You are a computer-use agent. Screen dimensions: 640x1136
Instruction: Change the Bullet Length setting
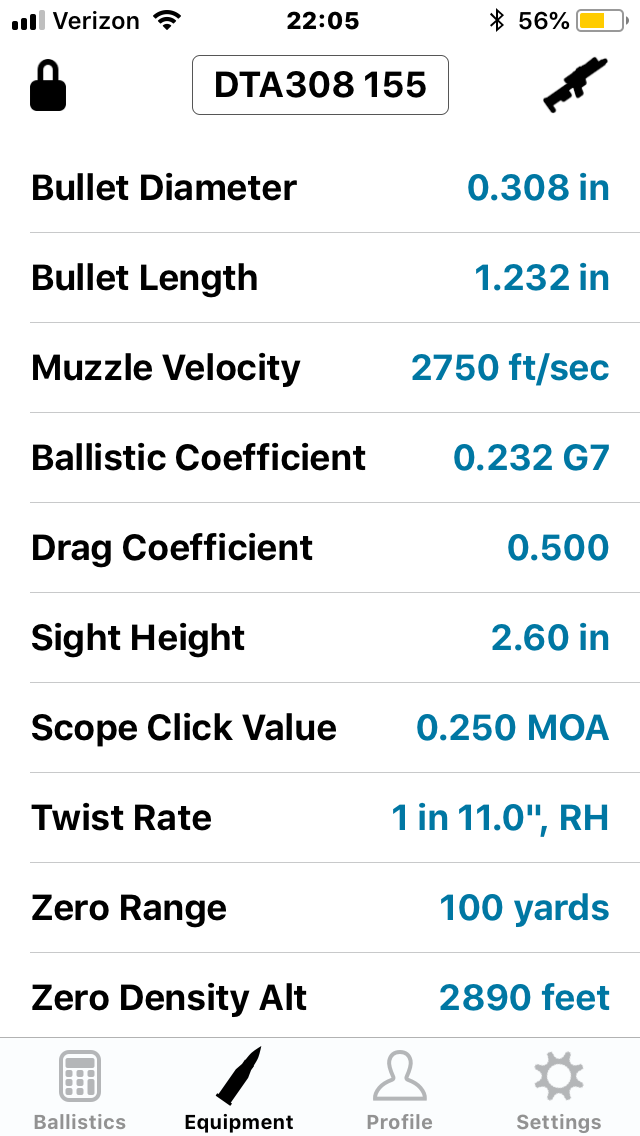(x=541, y=278)
